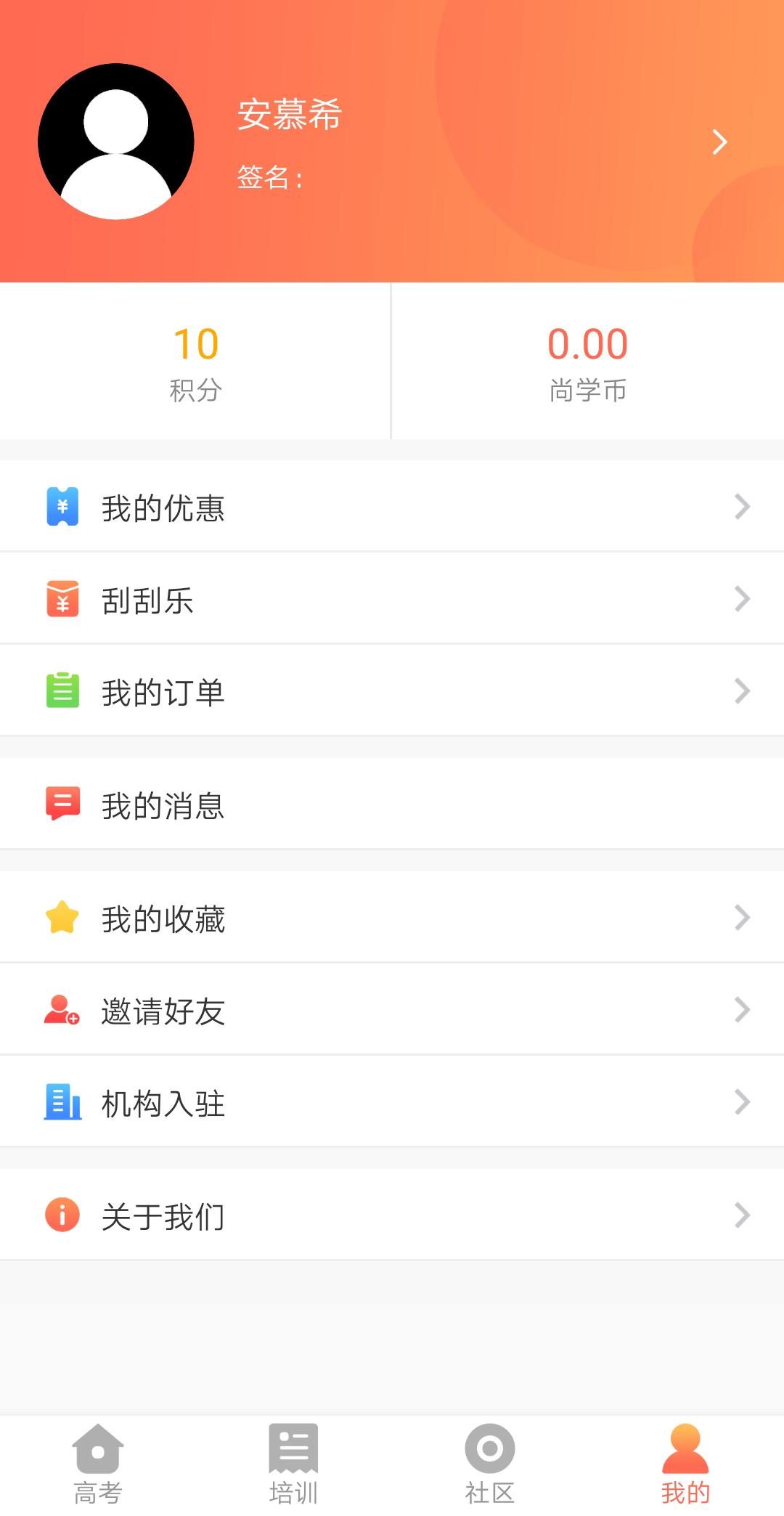View 我的订单 orders
The width and height of the screenshot is (784, 1516).
click(x=392, y=691)
